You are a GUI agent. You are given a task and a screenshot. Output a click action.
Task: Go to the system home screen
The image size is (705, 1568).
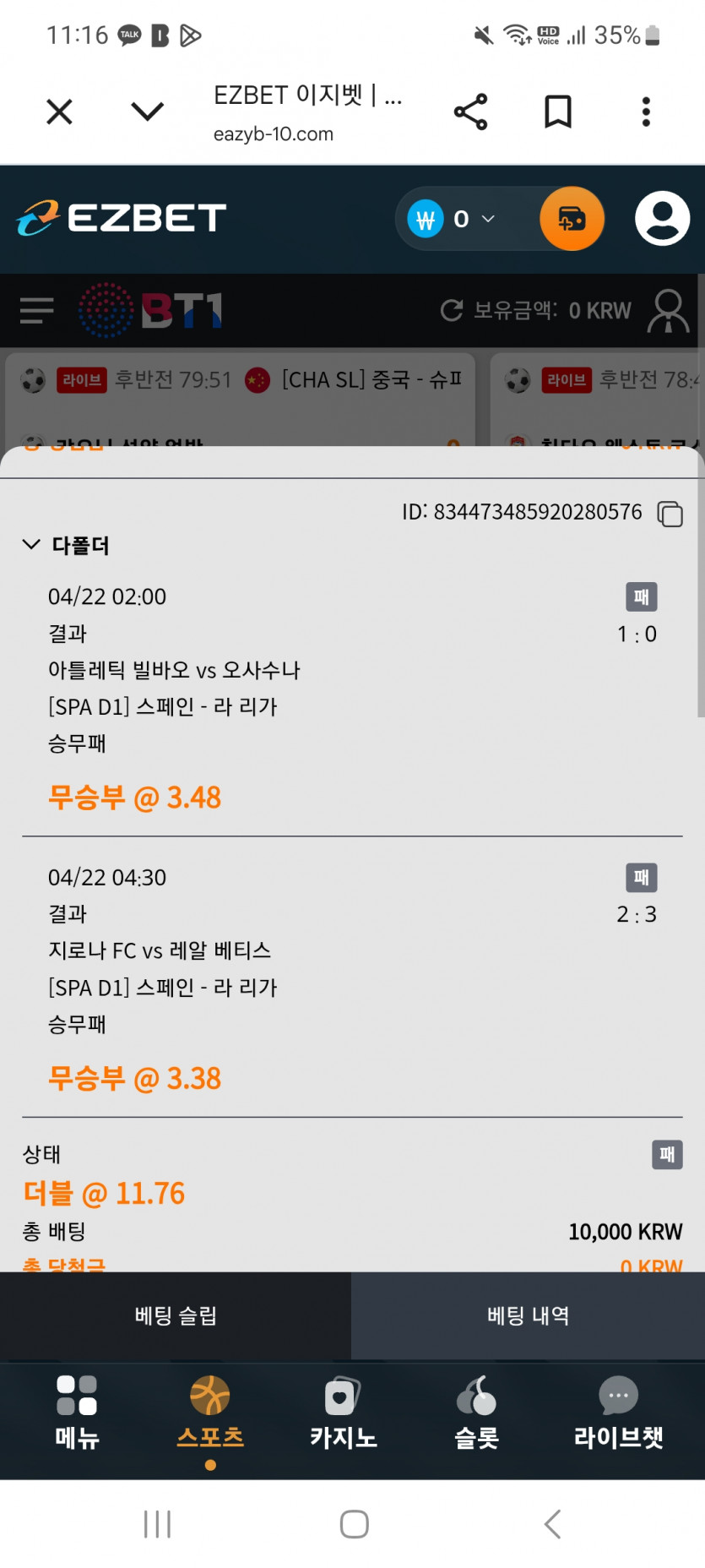354,1524
